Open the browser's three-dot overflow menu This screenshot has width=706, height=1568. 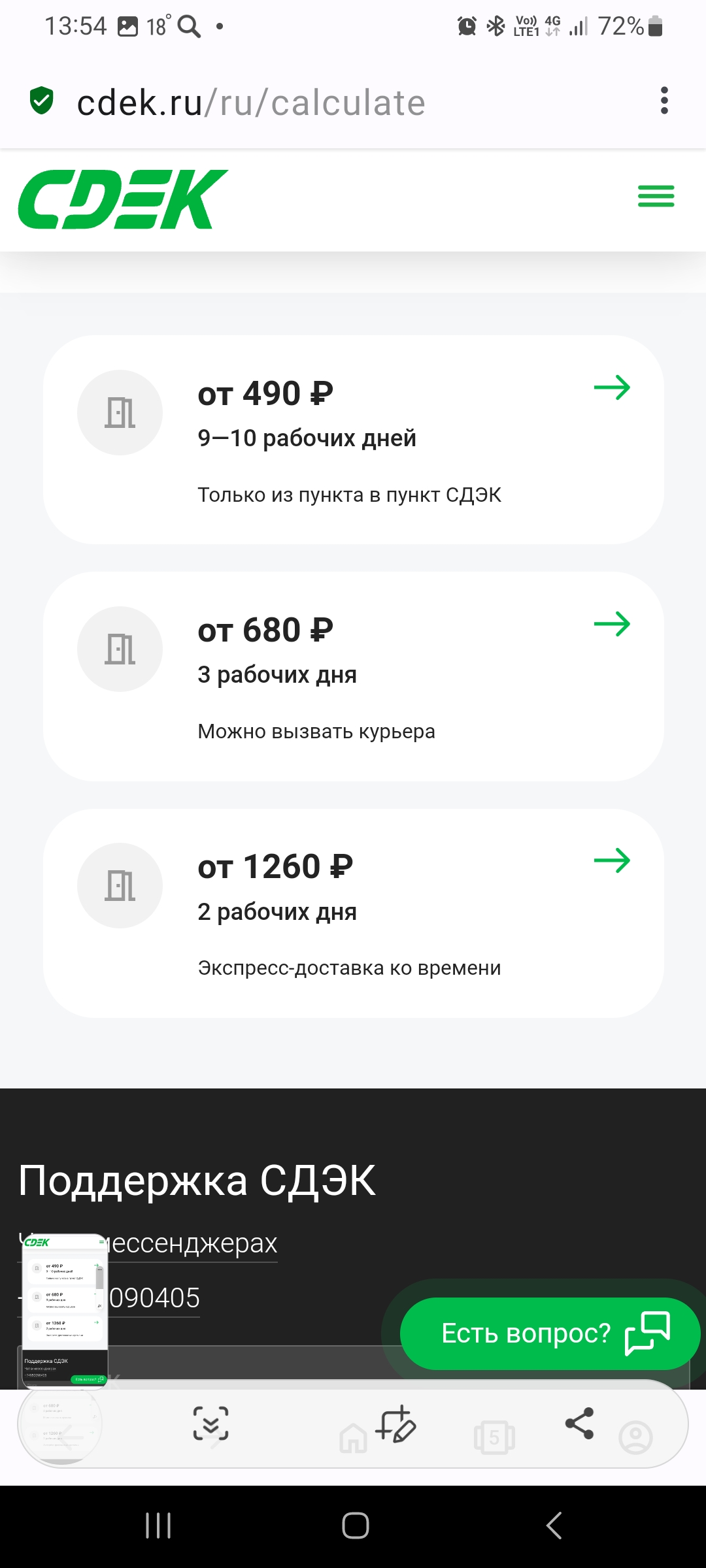coord(664,101)
